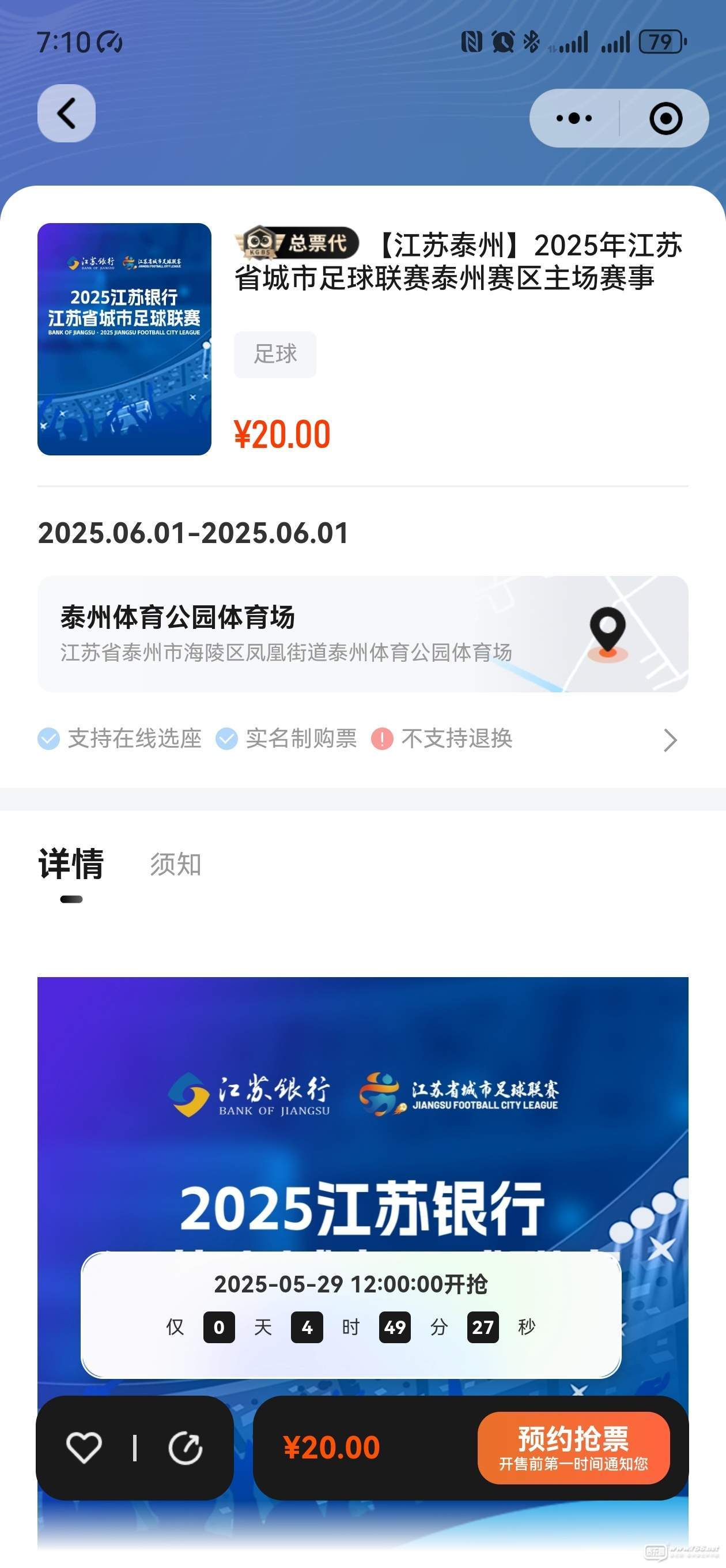Expand the ticket policy notes row
The height and width of the screenshot is (1568, 726).
(x=670, y=740)
